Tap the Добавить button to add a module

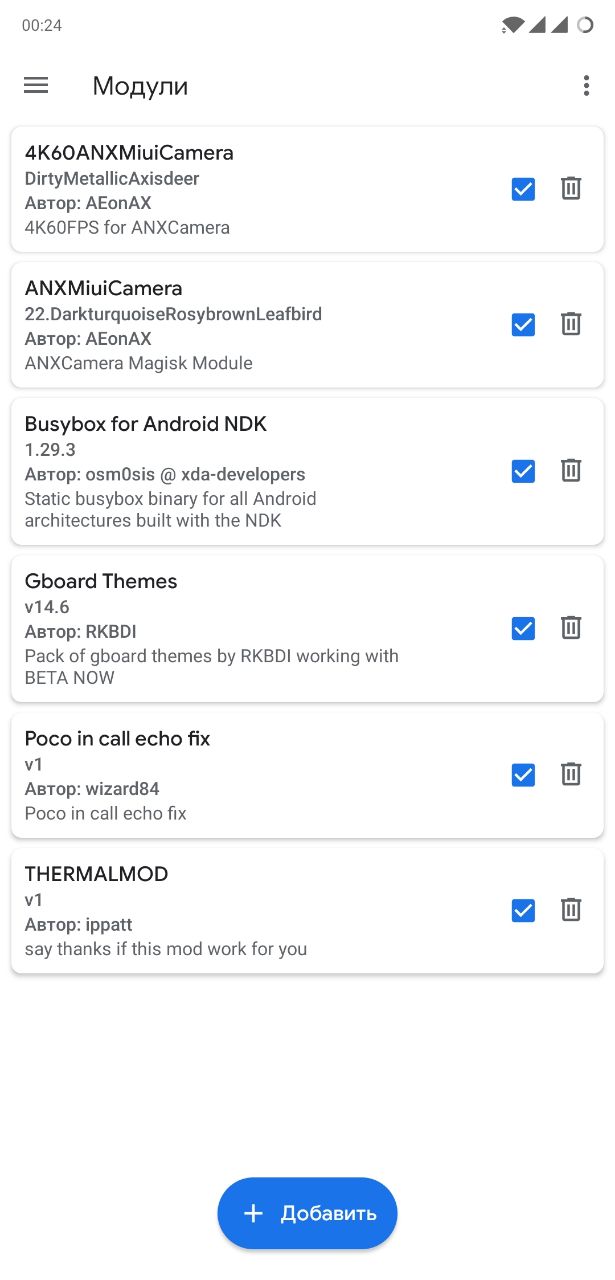point(307,1213)
